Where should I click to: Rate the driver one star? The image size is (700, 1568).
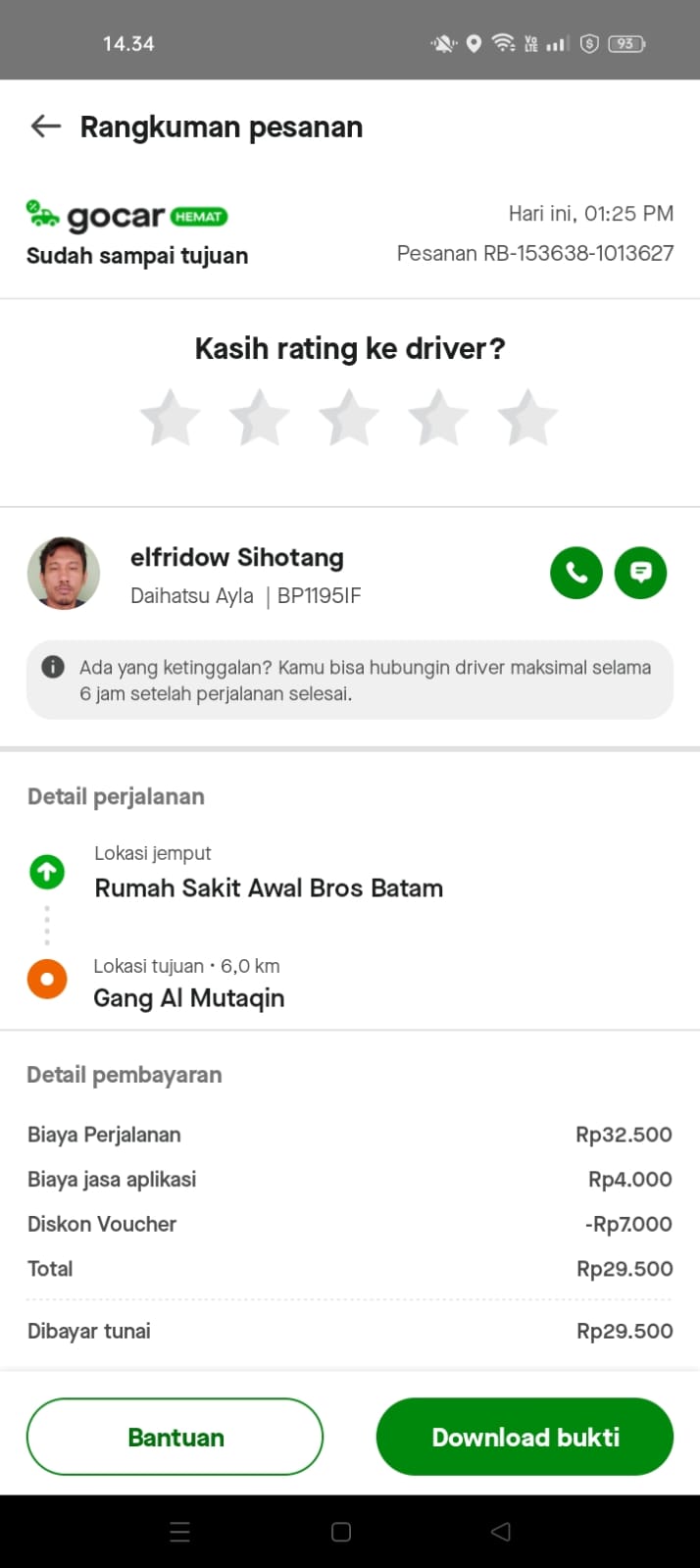coord(171,418)
